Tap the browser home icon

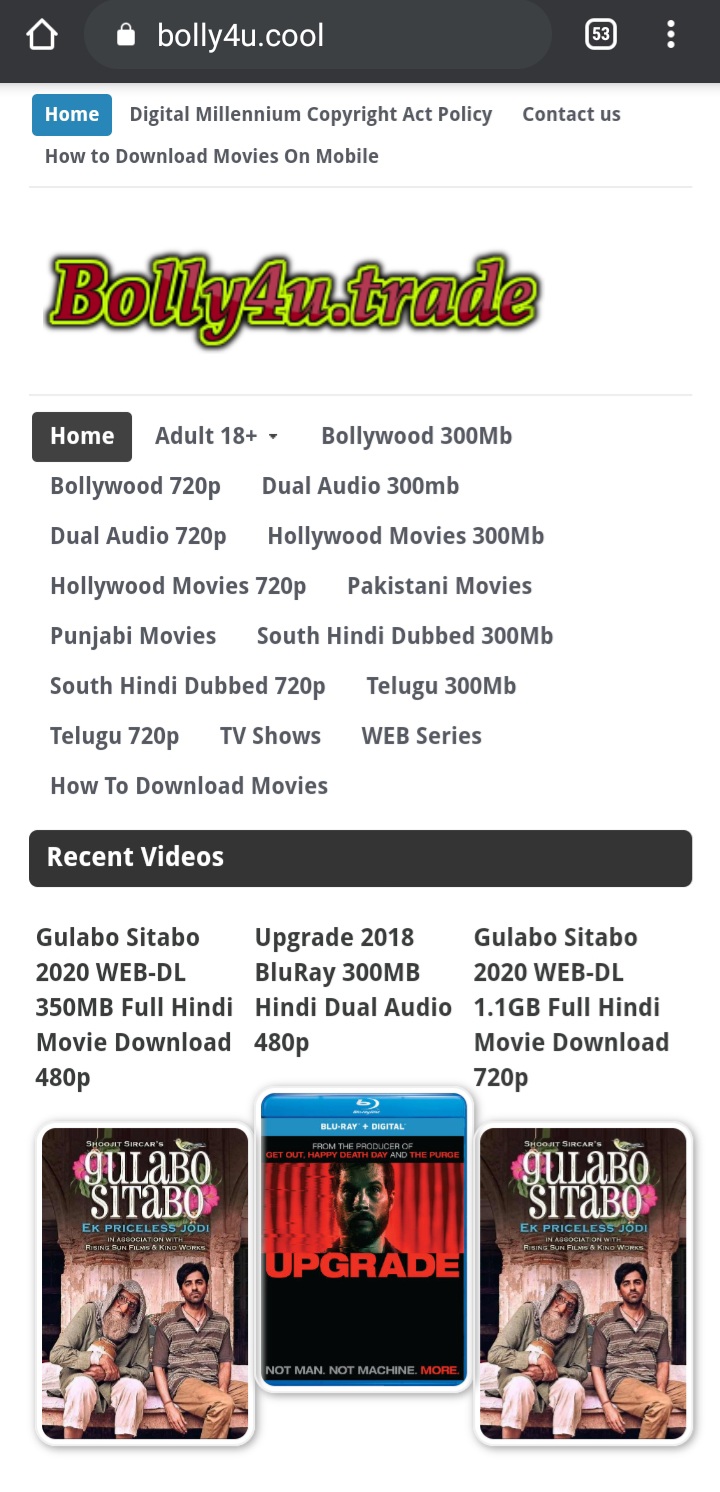point(42,36)
